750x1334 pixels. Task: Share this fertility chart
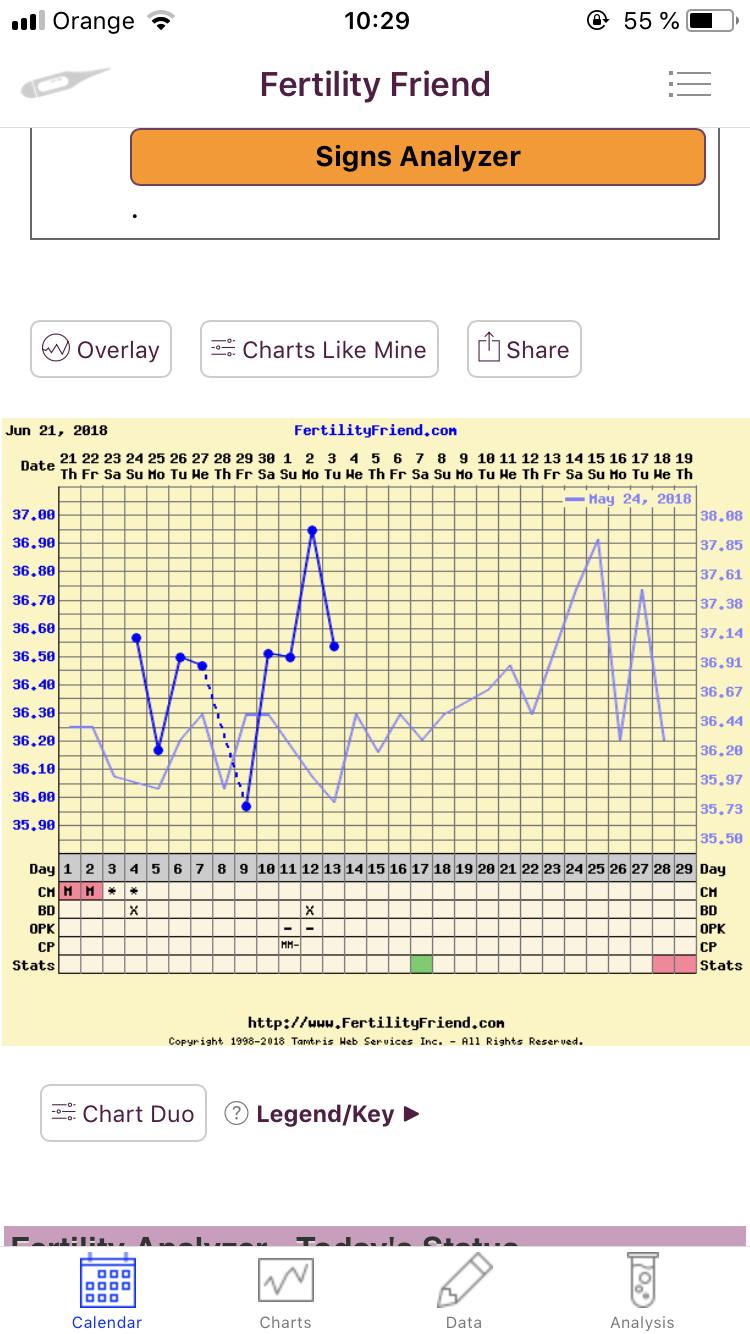coord(524,349)
